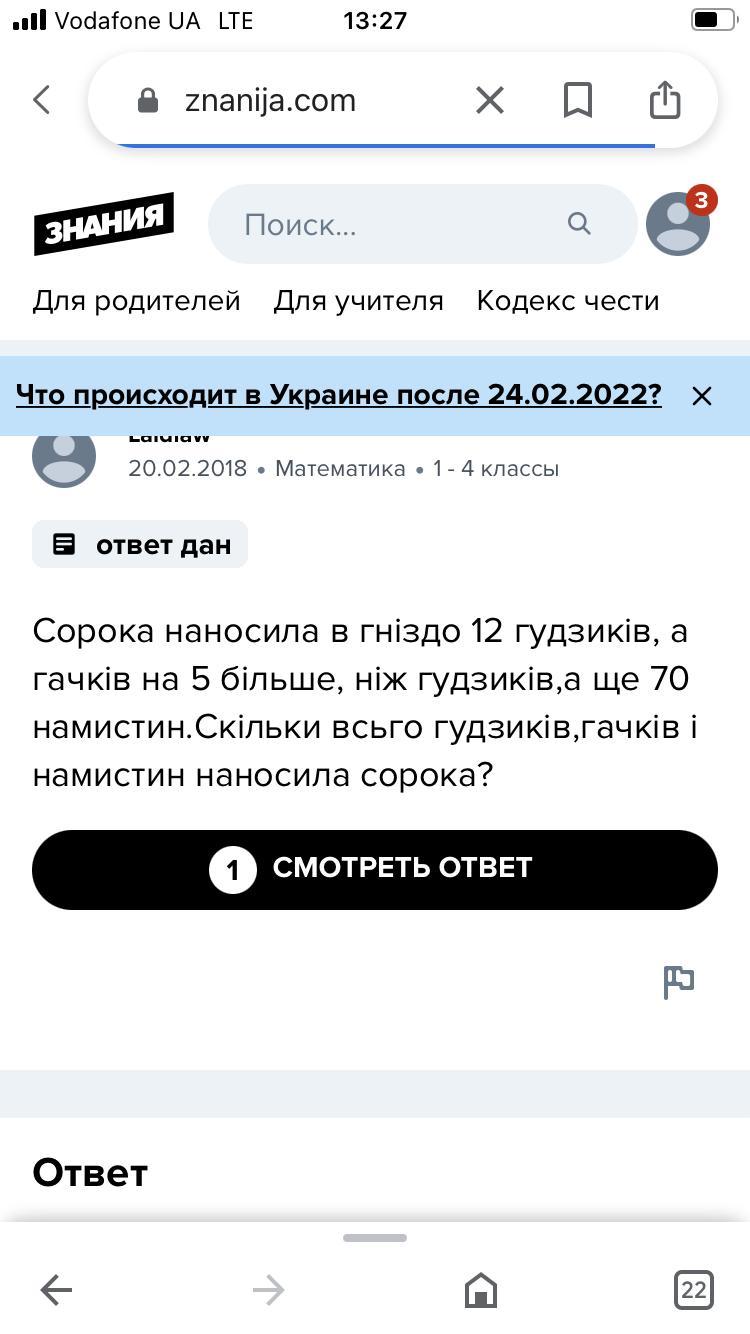
Task: Tap СМОТРЕТЬ ОТВЕТ button
Action: coord(375,869)
